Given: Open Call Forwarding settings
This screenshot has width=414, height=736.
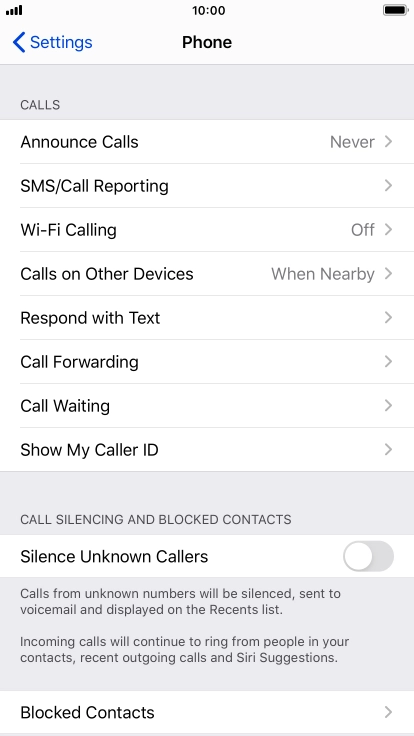Looking at the screenshot, I should coord(207,362).
